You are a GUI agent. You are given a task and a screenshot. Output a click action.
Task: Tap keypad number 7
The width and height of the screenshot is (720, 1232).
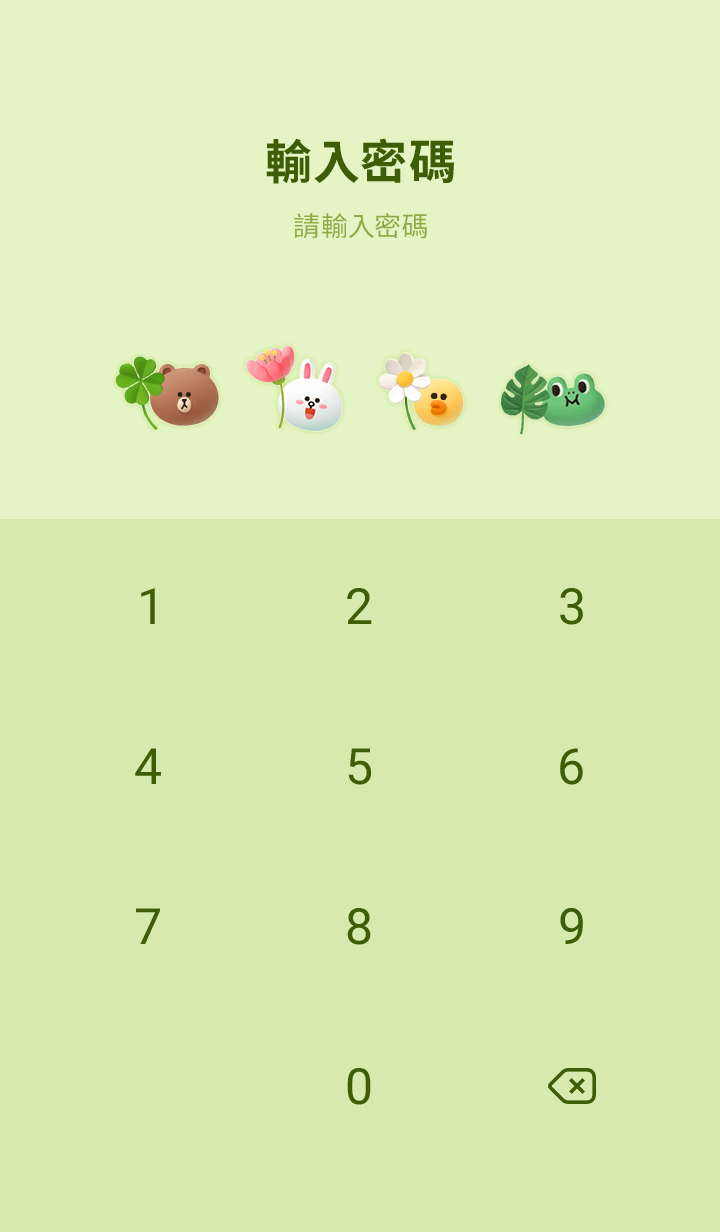pos(148,927)
